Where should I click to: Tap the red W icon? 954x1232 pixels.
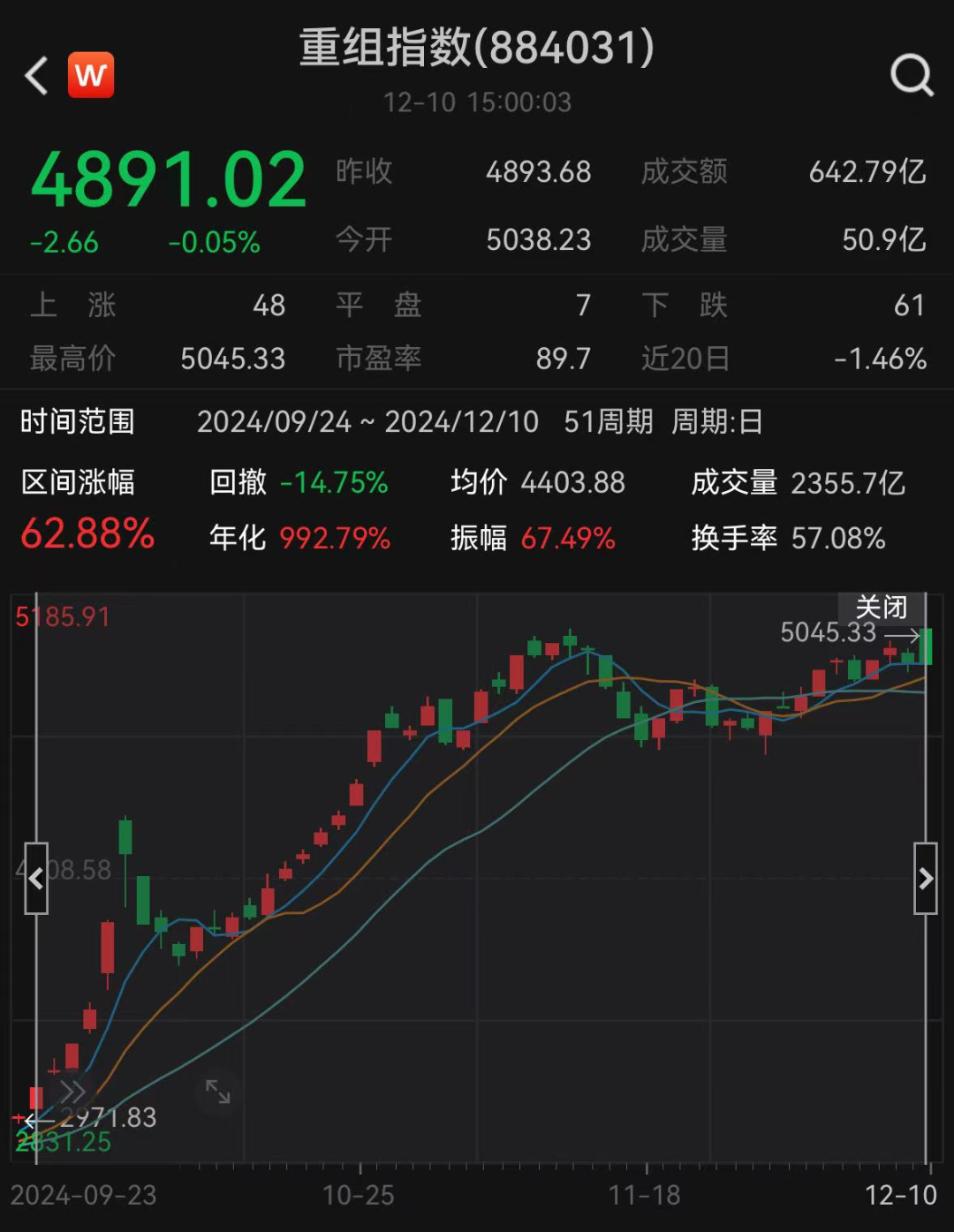pos(91,76)
